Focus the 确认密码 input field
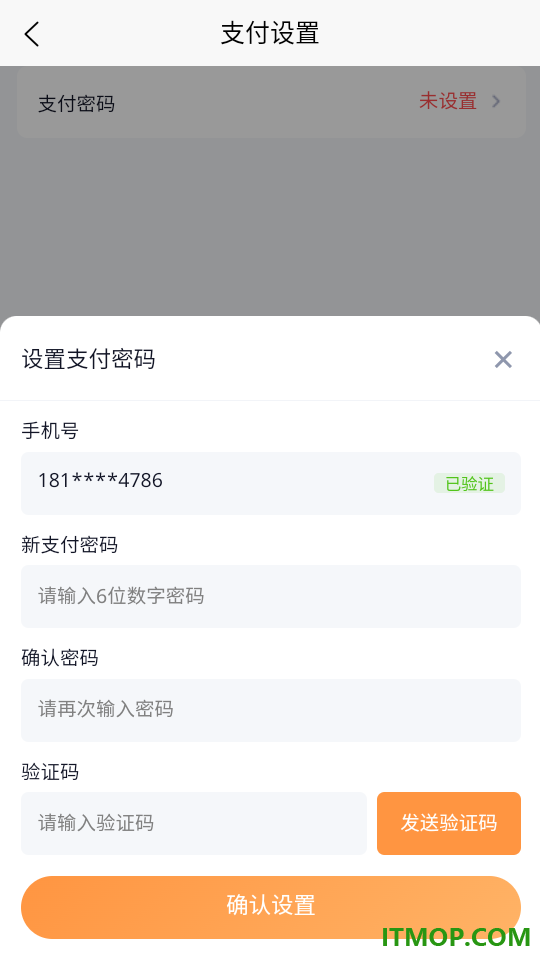This screenshot has width=540, height=960. [x=271, y=710]
